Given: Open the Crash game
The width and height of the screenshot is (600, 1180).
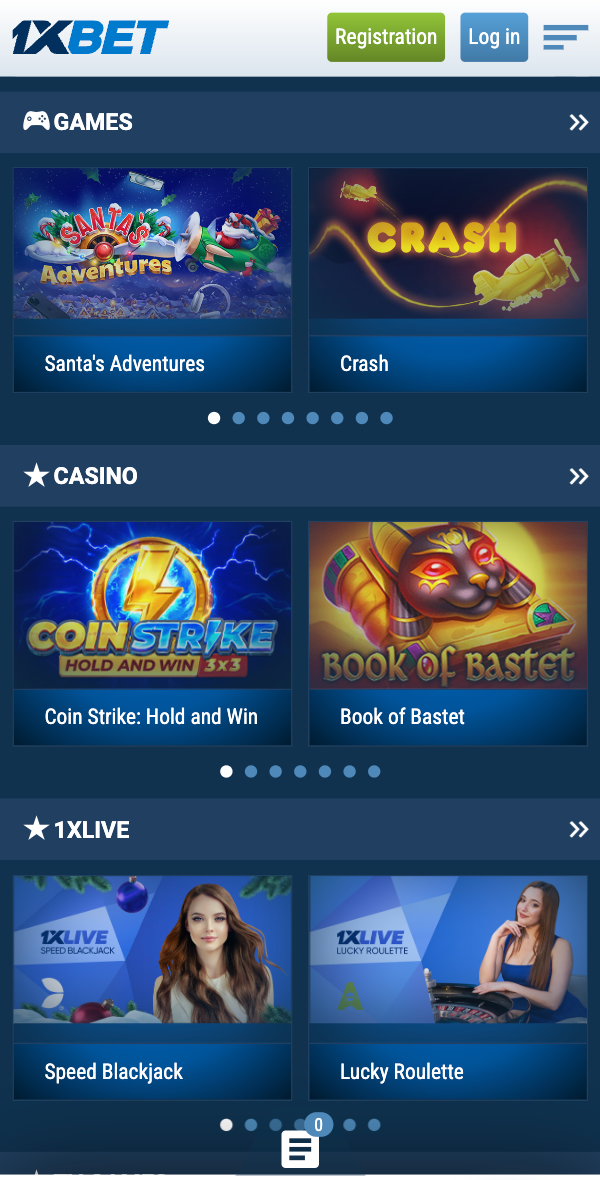Looking at the screenshot, I should pos(447,279).
